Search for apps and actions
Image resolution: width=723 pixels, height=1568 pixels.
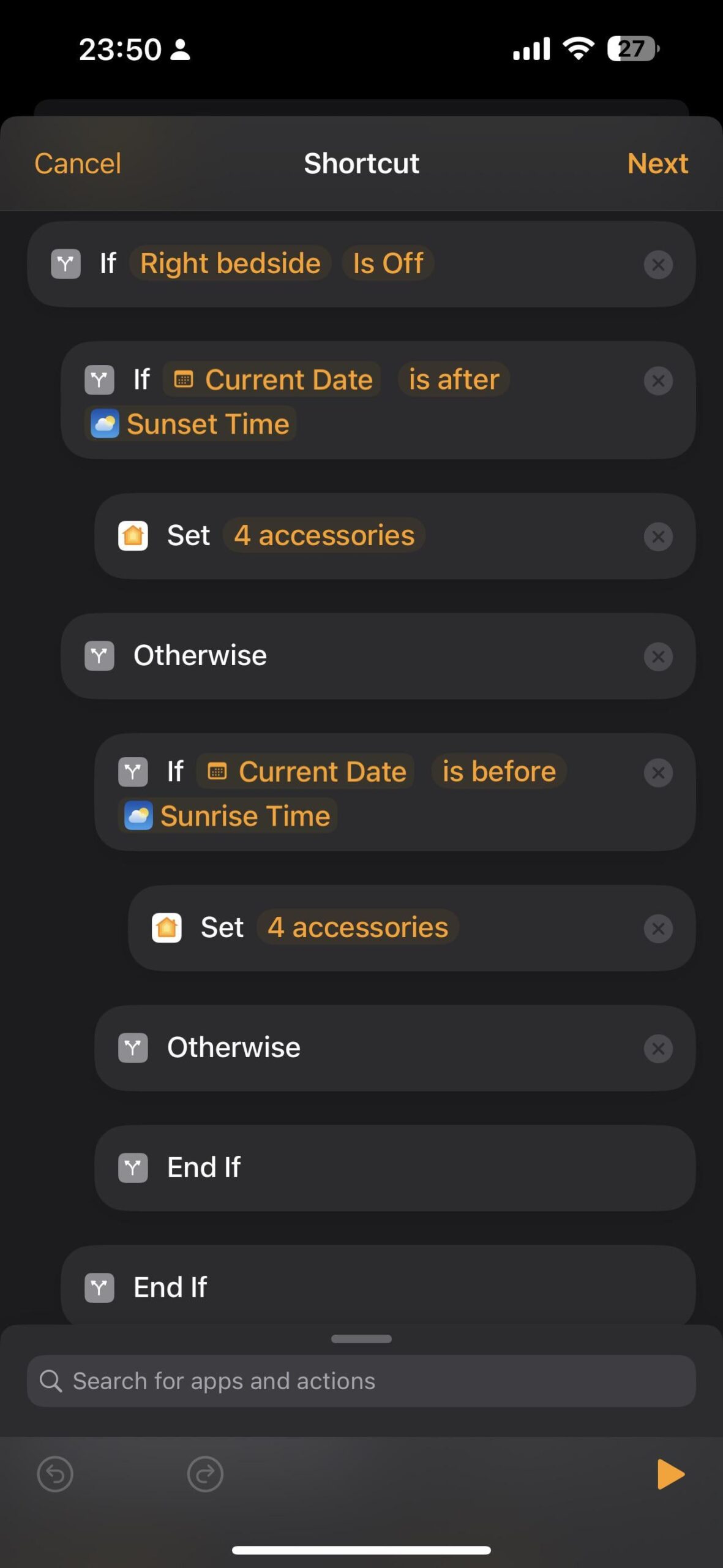pos(361,1381)
